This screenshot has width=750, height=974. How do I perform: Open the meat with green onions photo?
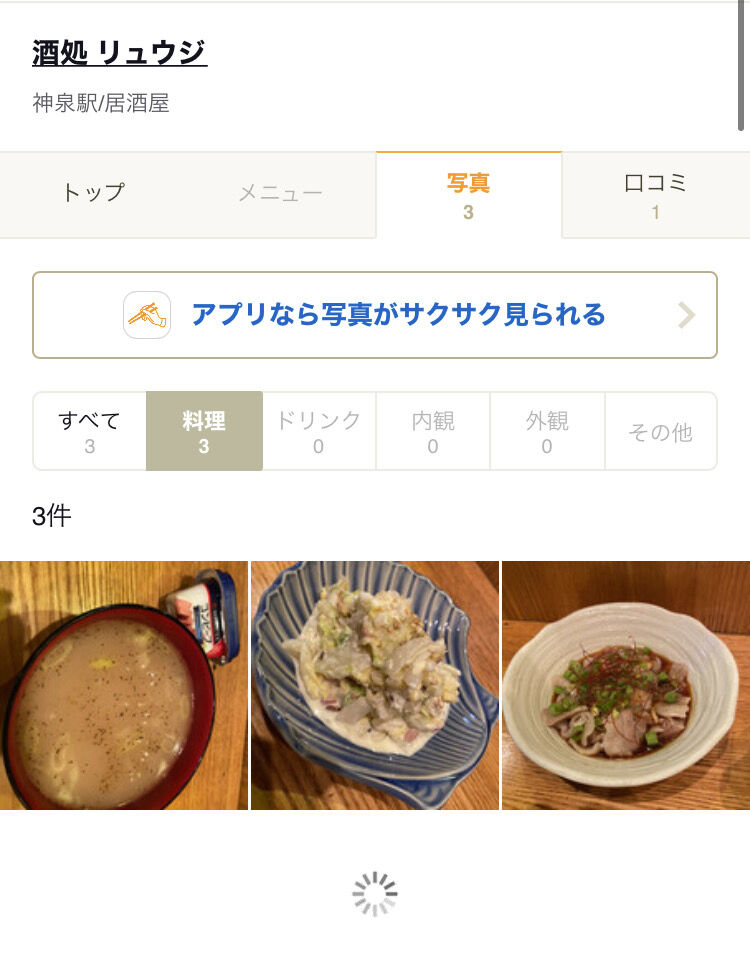click(x=626, y=685)
